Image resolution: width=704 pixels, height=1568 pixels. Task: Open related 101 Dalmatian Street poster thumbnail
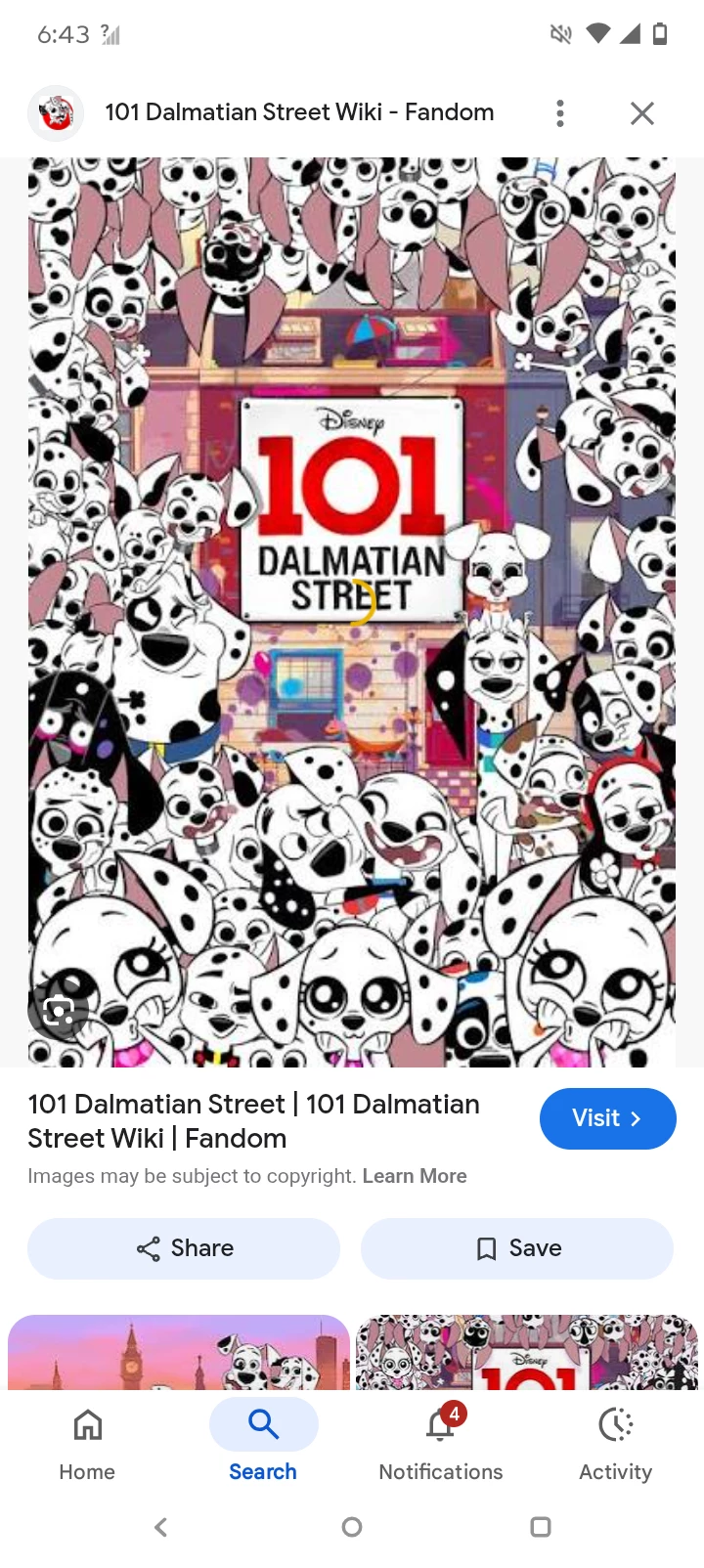click(x=527, y=1353)
